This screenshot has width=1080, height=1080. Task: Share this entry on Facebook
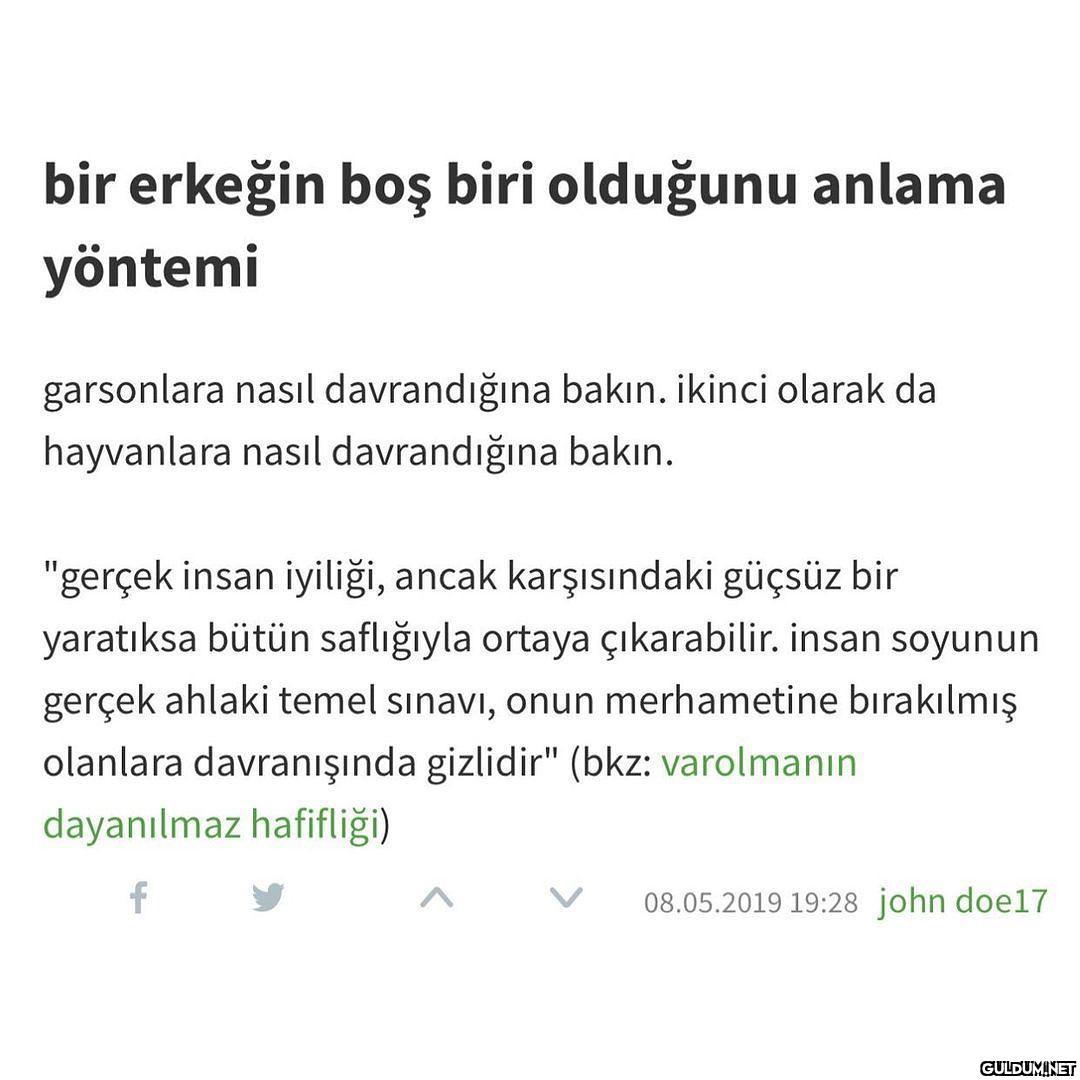pos(139,898)
